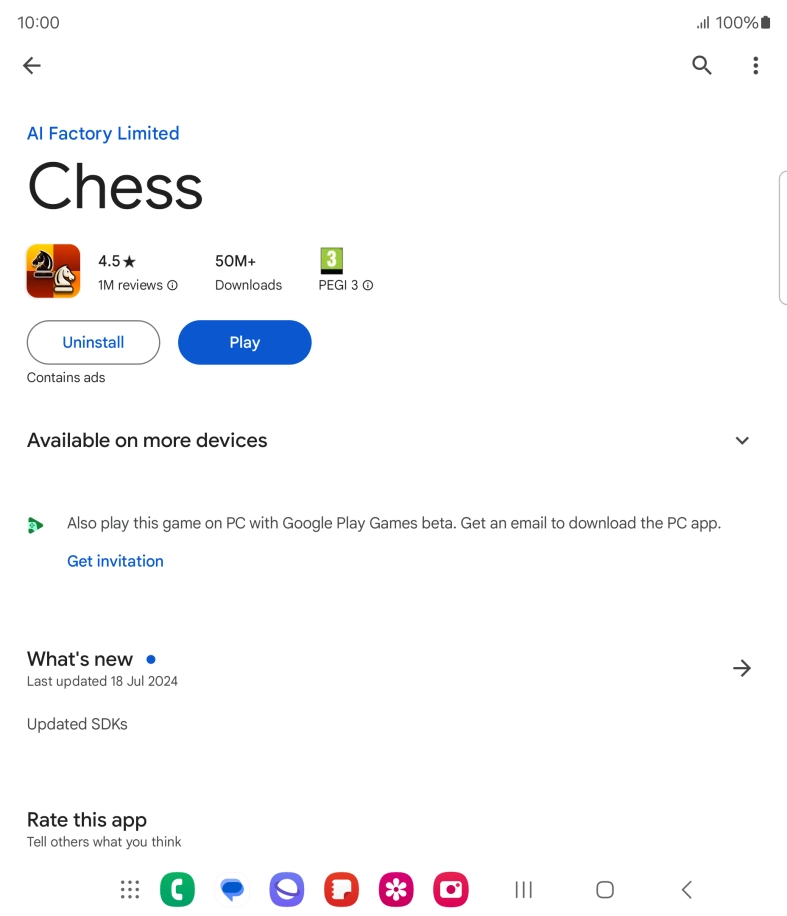This screenshot has width=787, height=916.
Task: Go to the home screen
Action: click(x=604, y=889)
